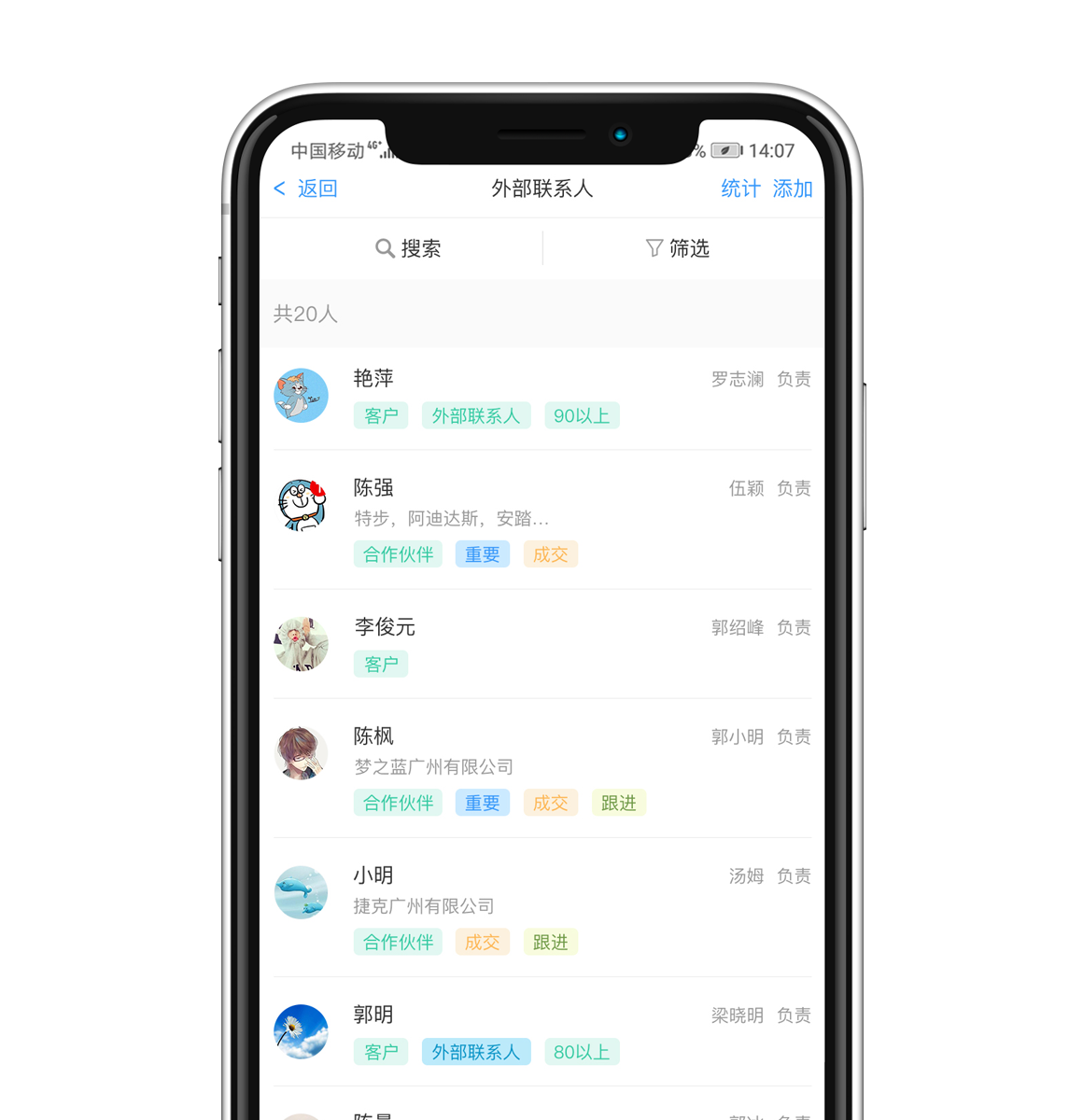
Task: Open the 搜索 search box
Action: click(408, 248)
